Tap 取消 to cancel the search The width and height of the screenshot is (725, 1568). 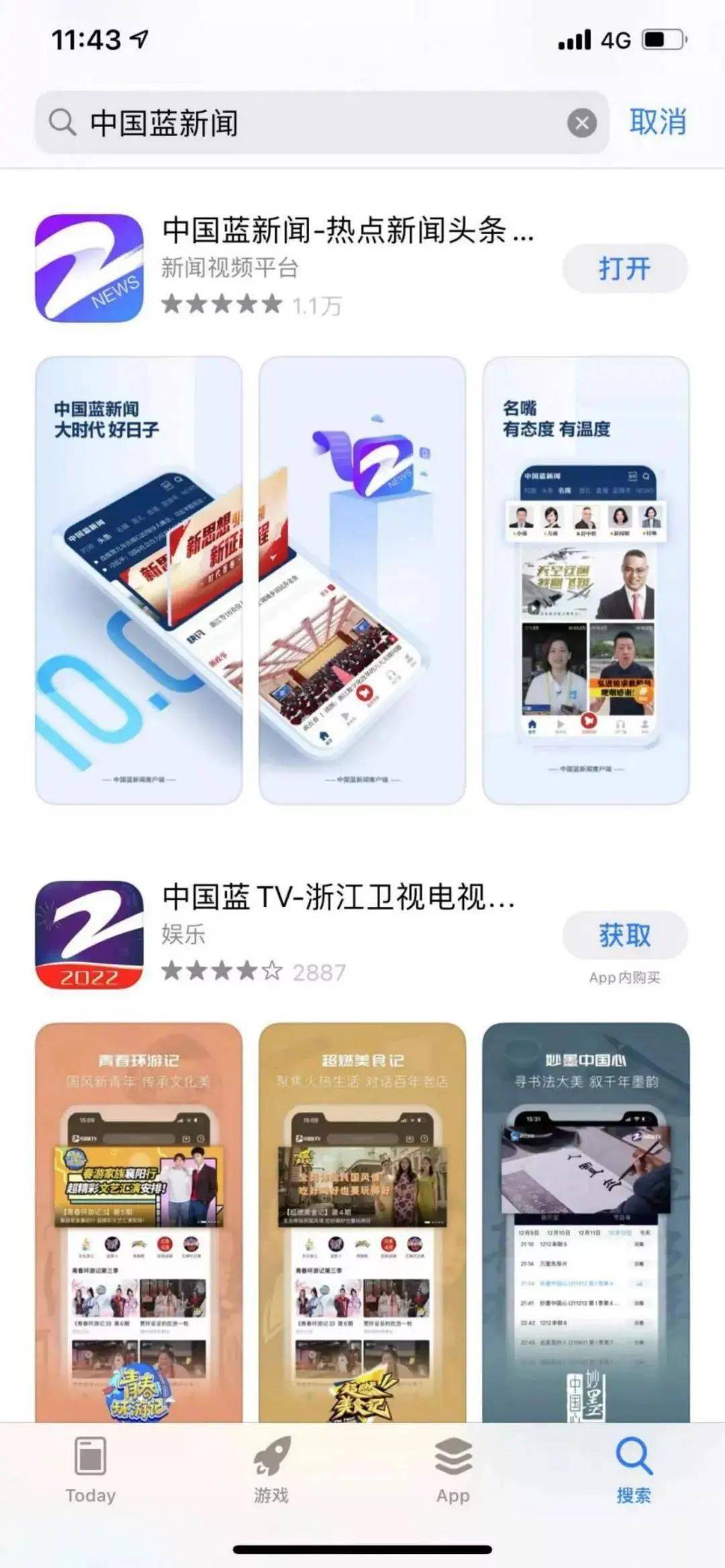[x=657, y=122]
